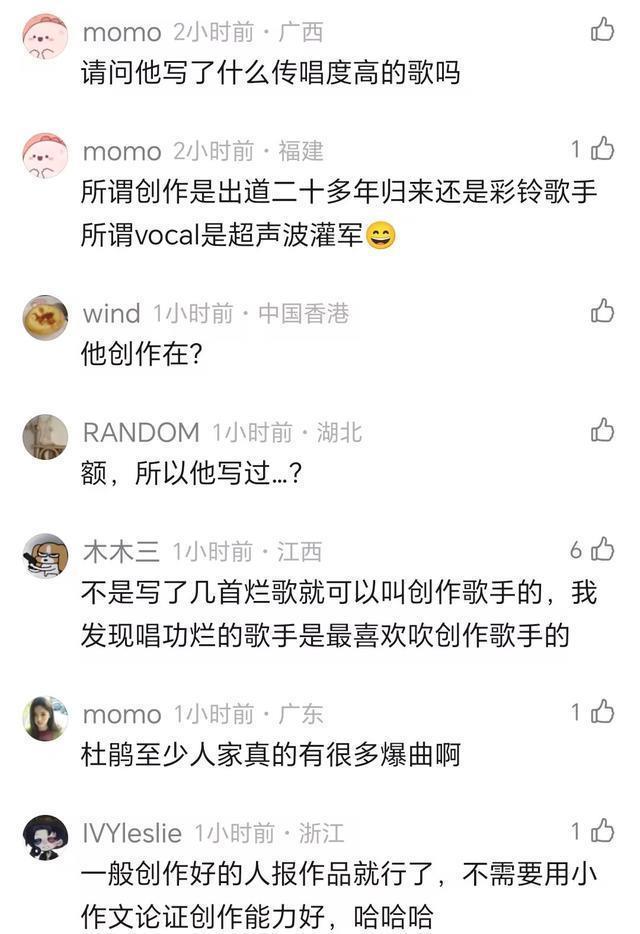The image size is (640, 934).
Task: Like momo's comment mentioning 杜鹃
Action: pyautogui.click(x=602, y=712)
